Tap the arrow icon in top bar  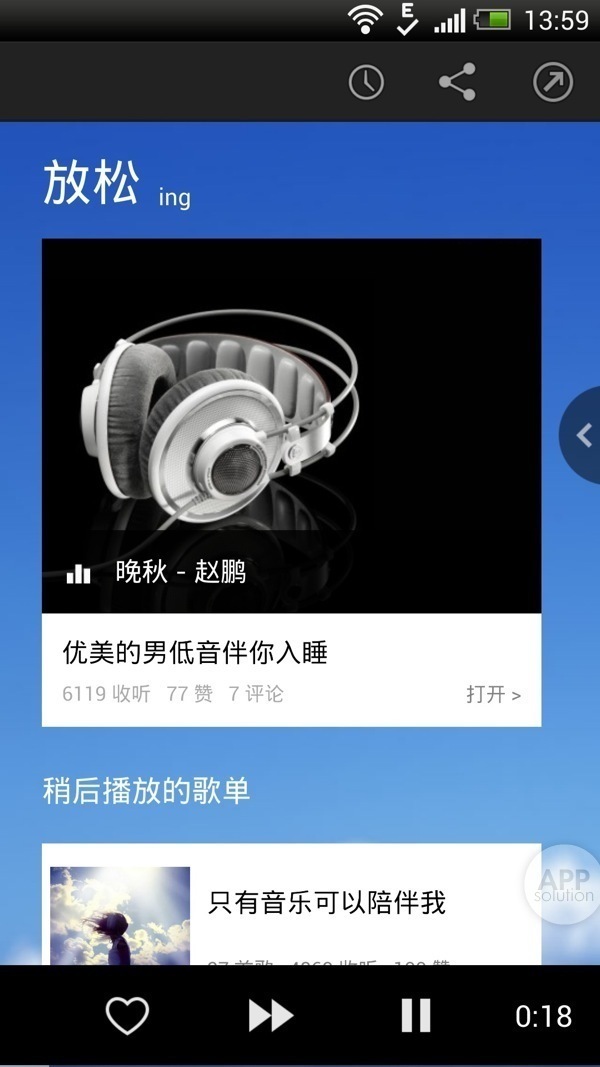tap(552, 83)
